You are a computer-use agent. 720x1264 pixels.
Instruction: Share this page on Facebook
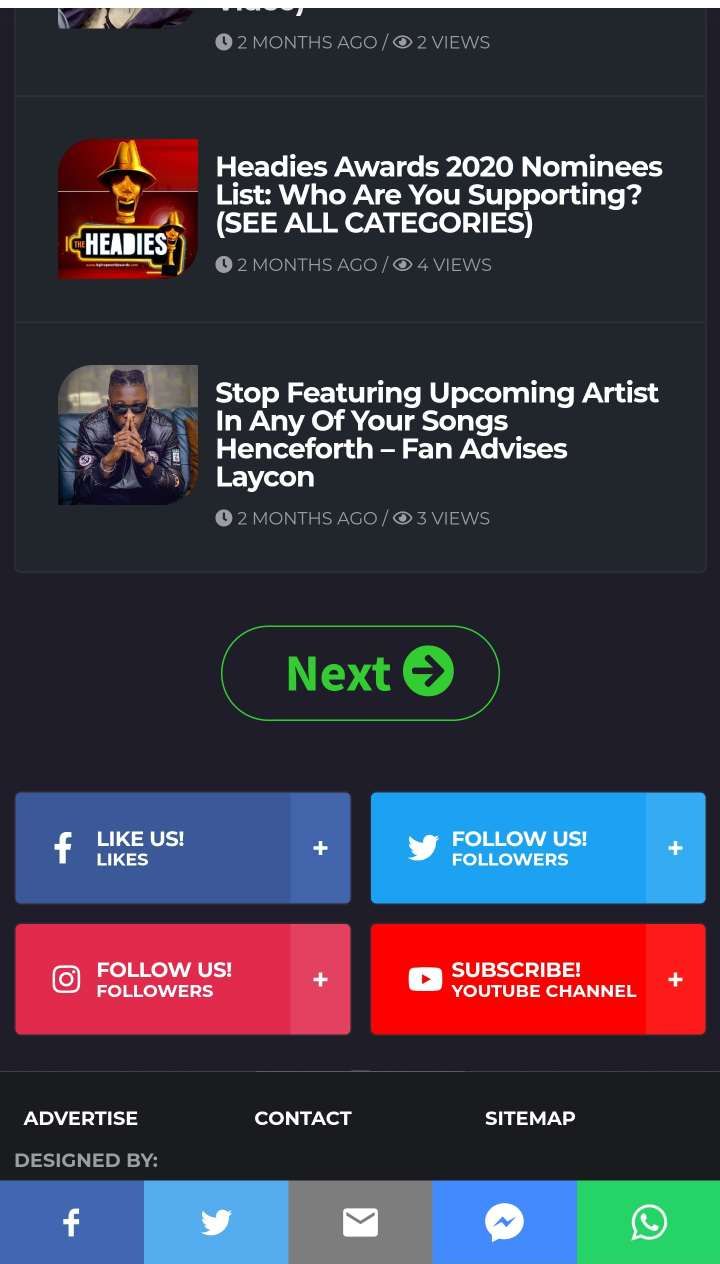[72, 1222]
